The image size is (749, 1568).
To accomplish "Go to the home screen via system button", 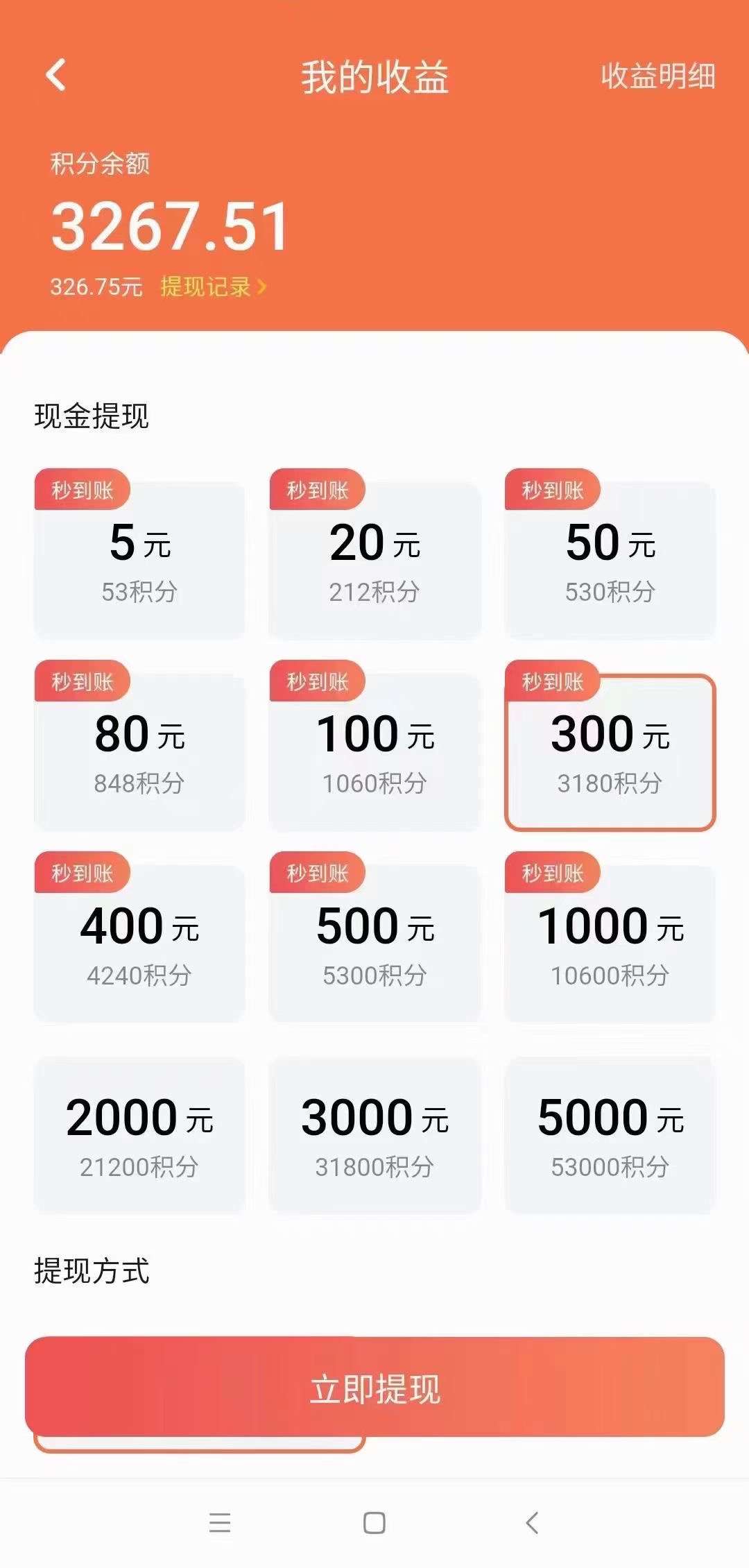I will click(374, 1522).
